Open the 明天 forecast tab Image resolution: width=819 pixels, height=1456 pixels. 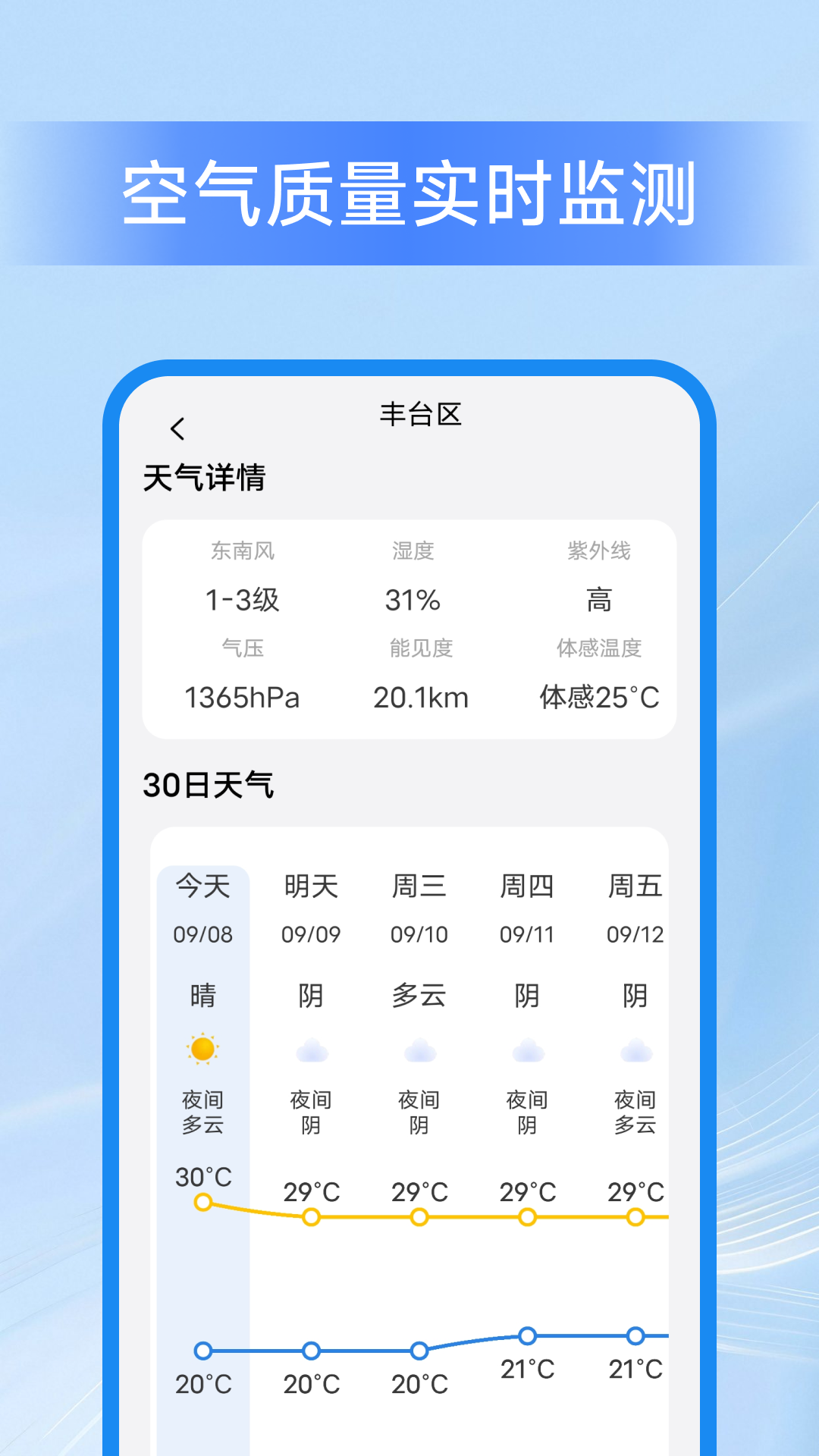311,887
